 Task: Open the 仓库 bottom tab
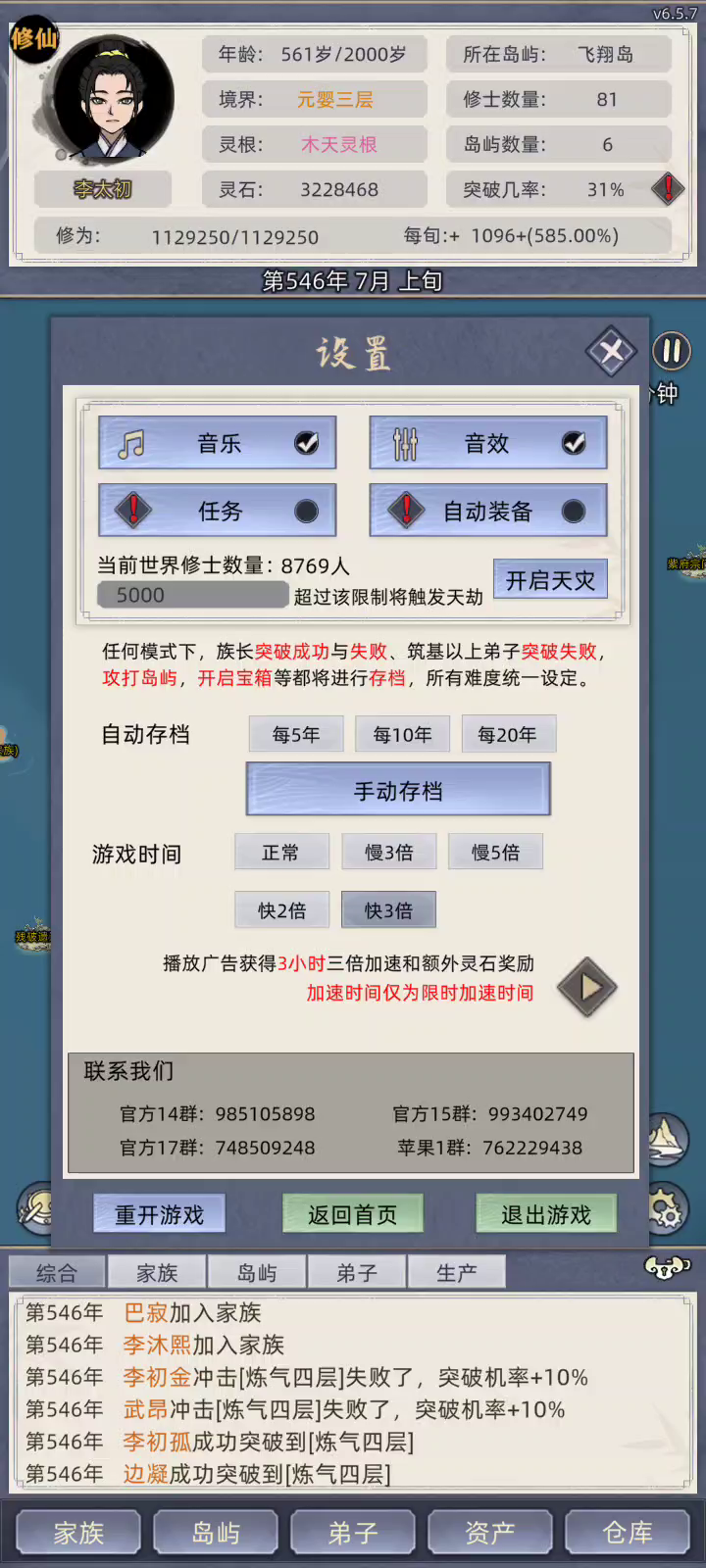[x=628, y=1533]
